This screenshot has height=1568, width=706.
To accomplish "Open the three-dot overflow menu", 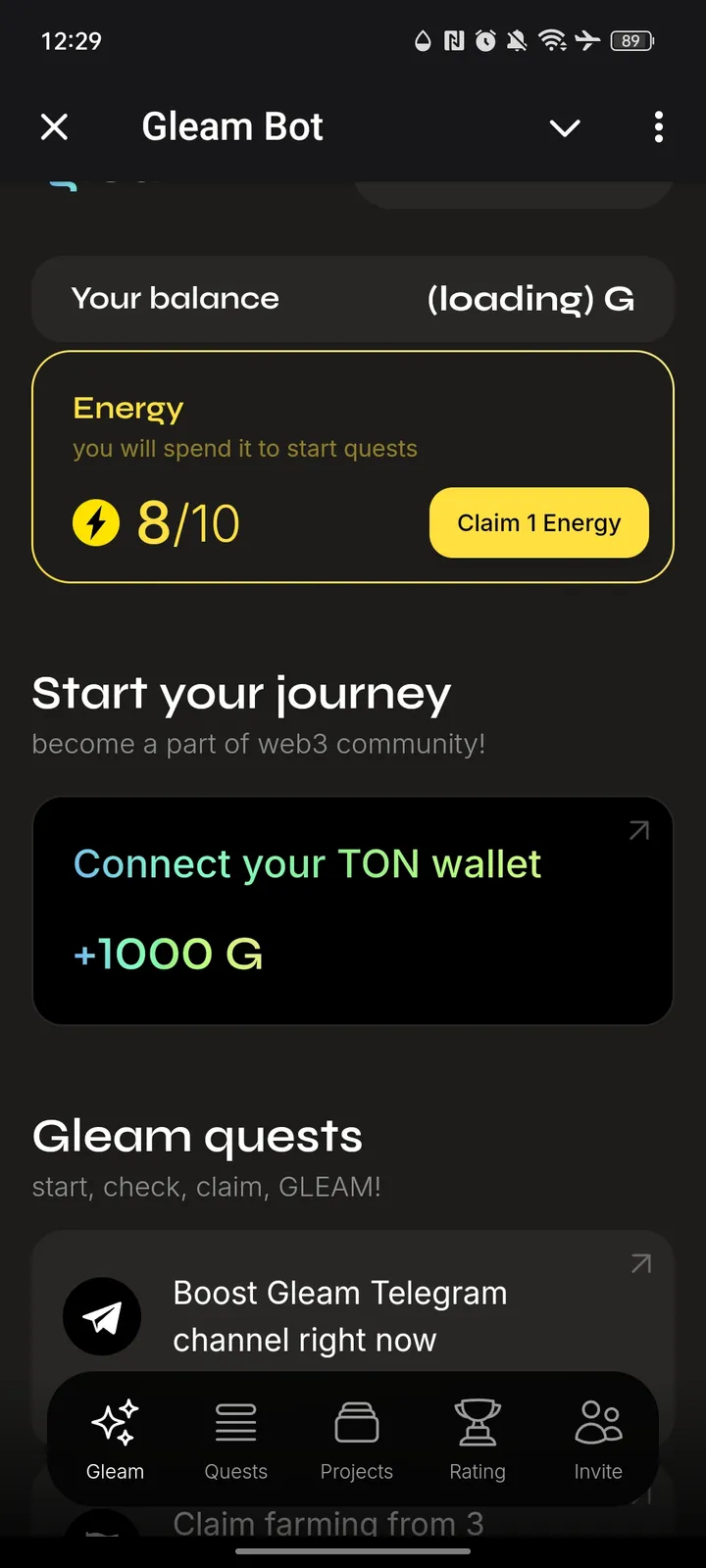I will click(x=658, y=127).
